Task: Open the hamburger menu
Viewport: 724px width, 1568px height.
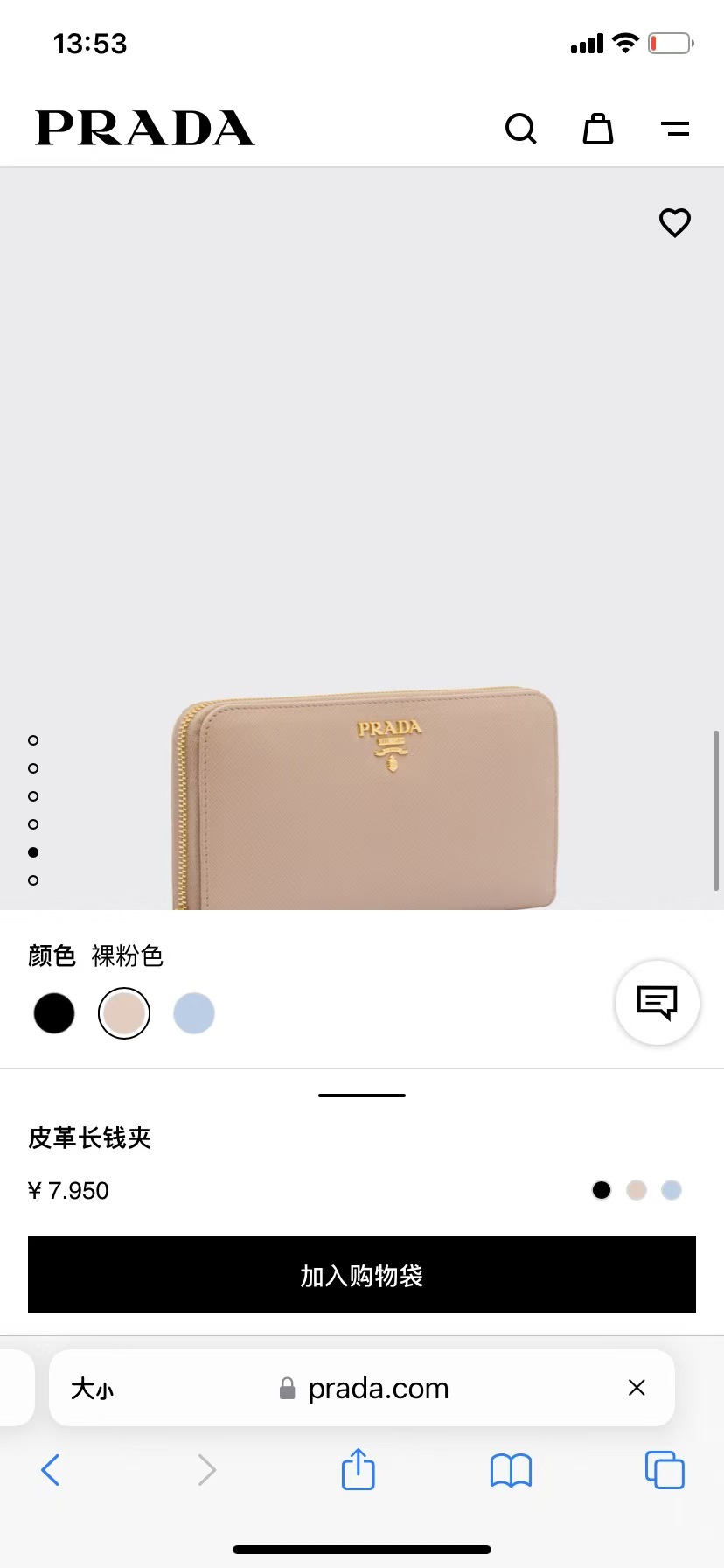Action: tap(675, 129)
